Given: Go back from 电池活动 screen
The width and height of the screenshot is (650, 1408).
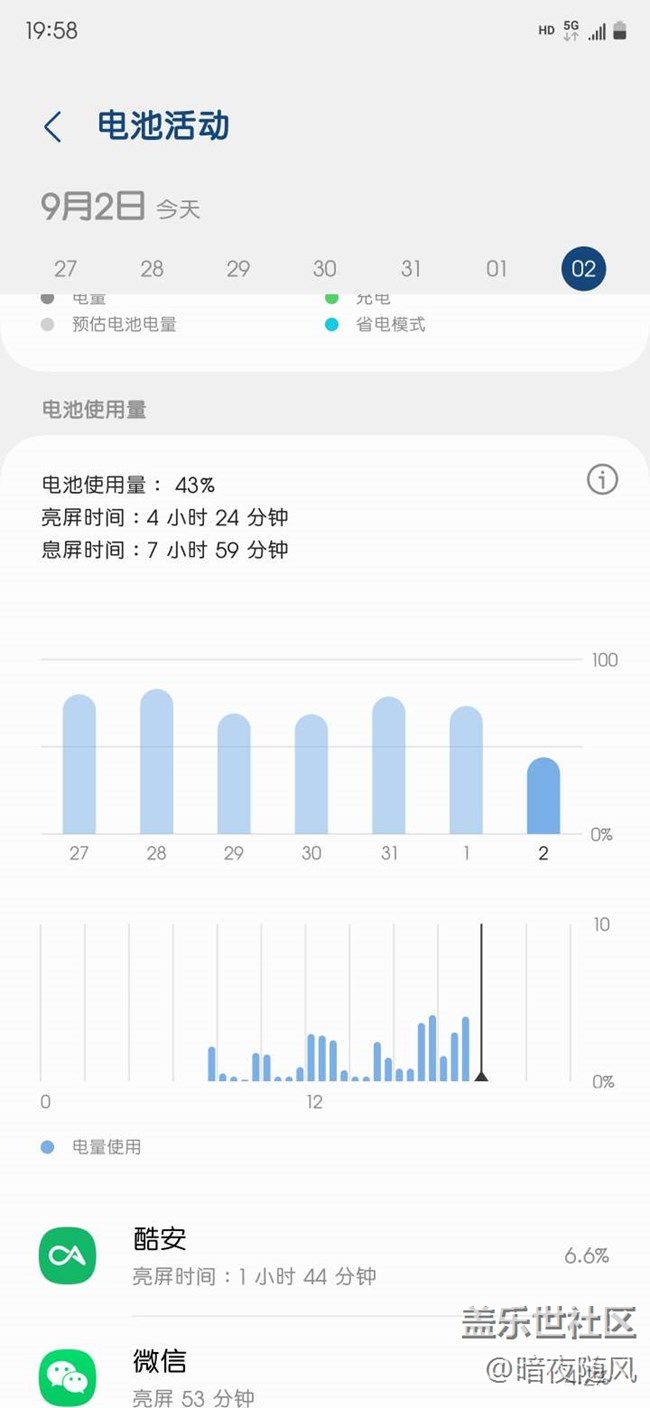Looking at the screenshot, I should [53, 127].
